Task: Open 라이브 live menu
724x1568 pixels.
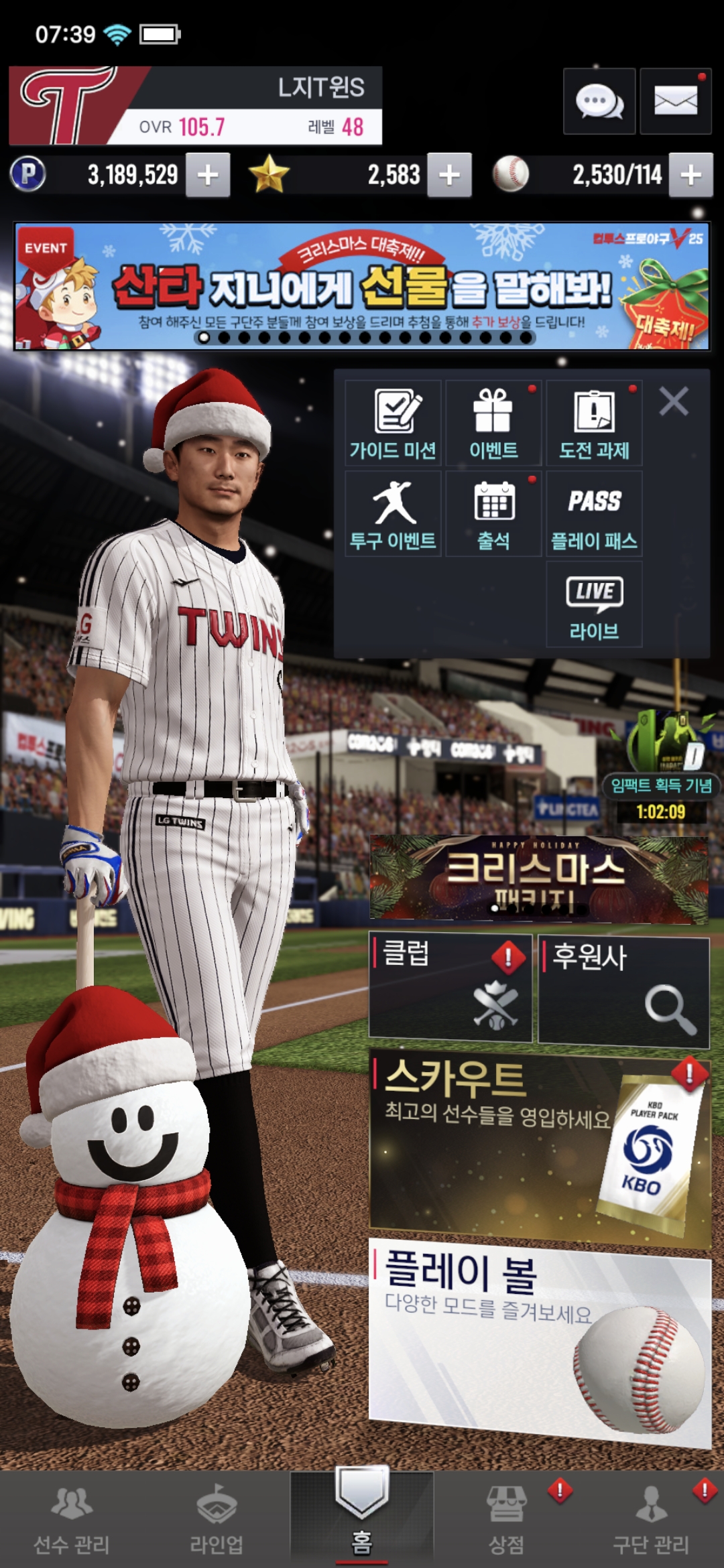Action: tap(594, 604)
